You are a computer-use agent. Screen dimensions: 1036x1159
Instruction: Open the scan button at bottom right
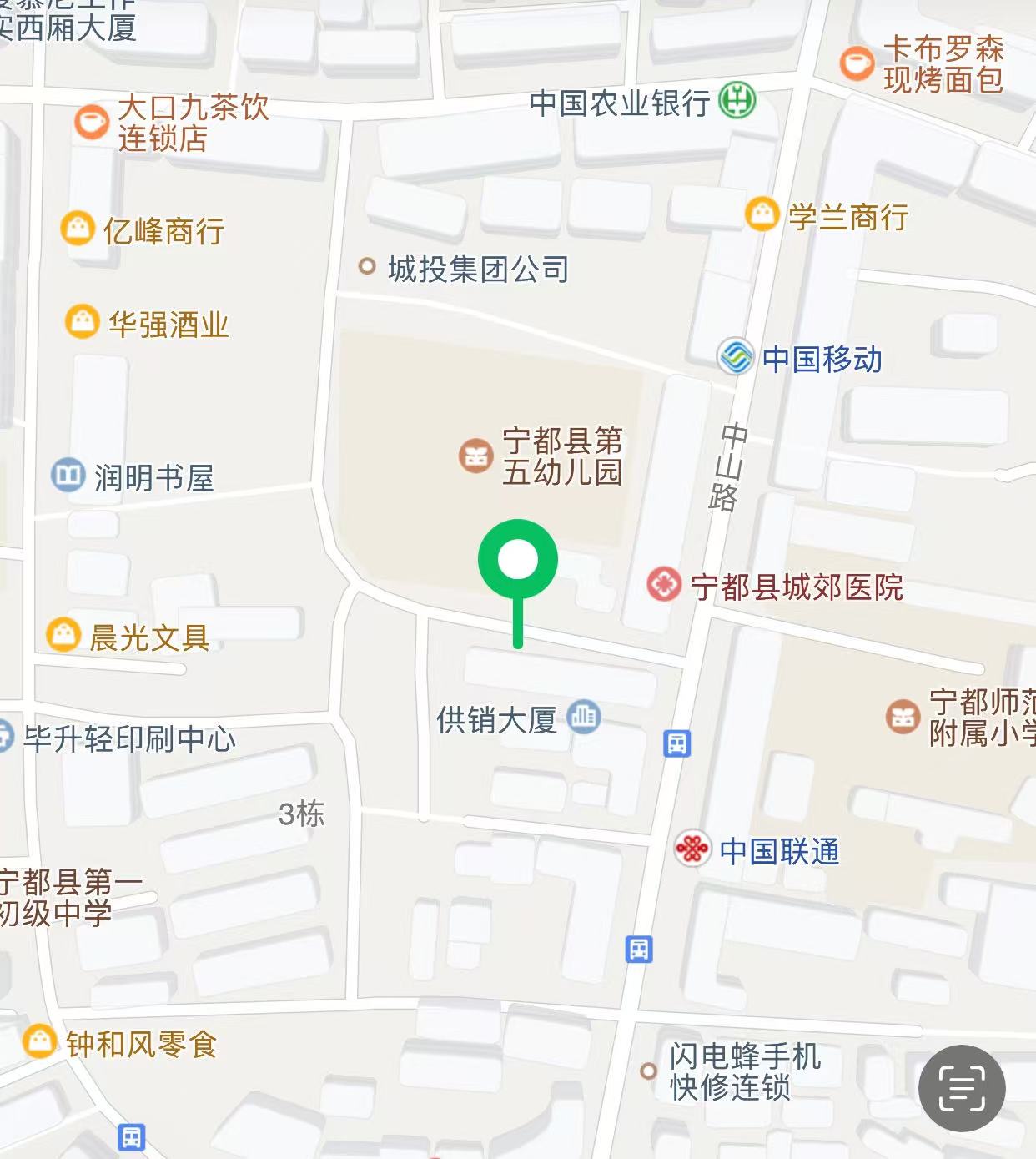(962, 1088)
